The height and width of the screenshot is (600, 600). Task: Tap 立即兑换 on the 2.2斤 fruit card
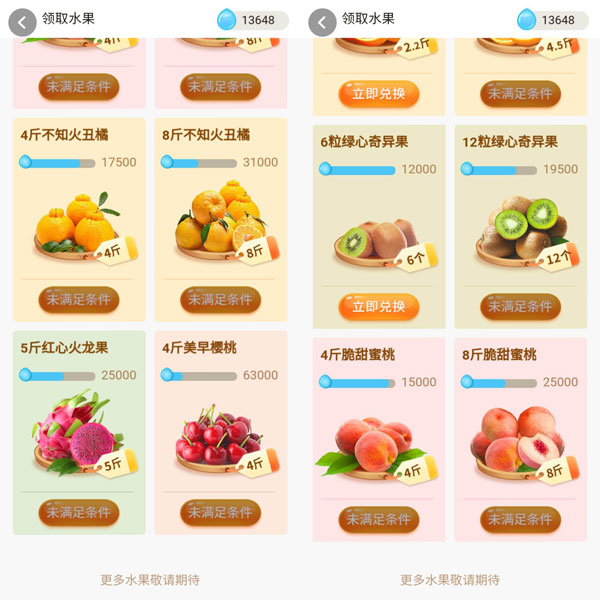pyautogui.click(x=379, y=93)
